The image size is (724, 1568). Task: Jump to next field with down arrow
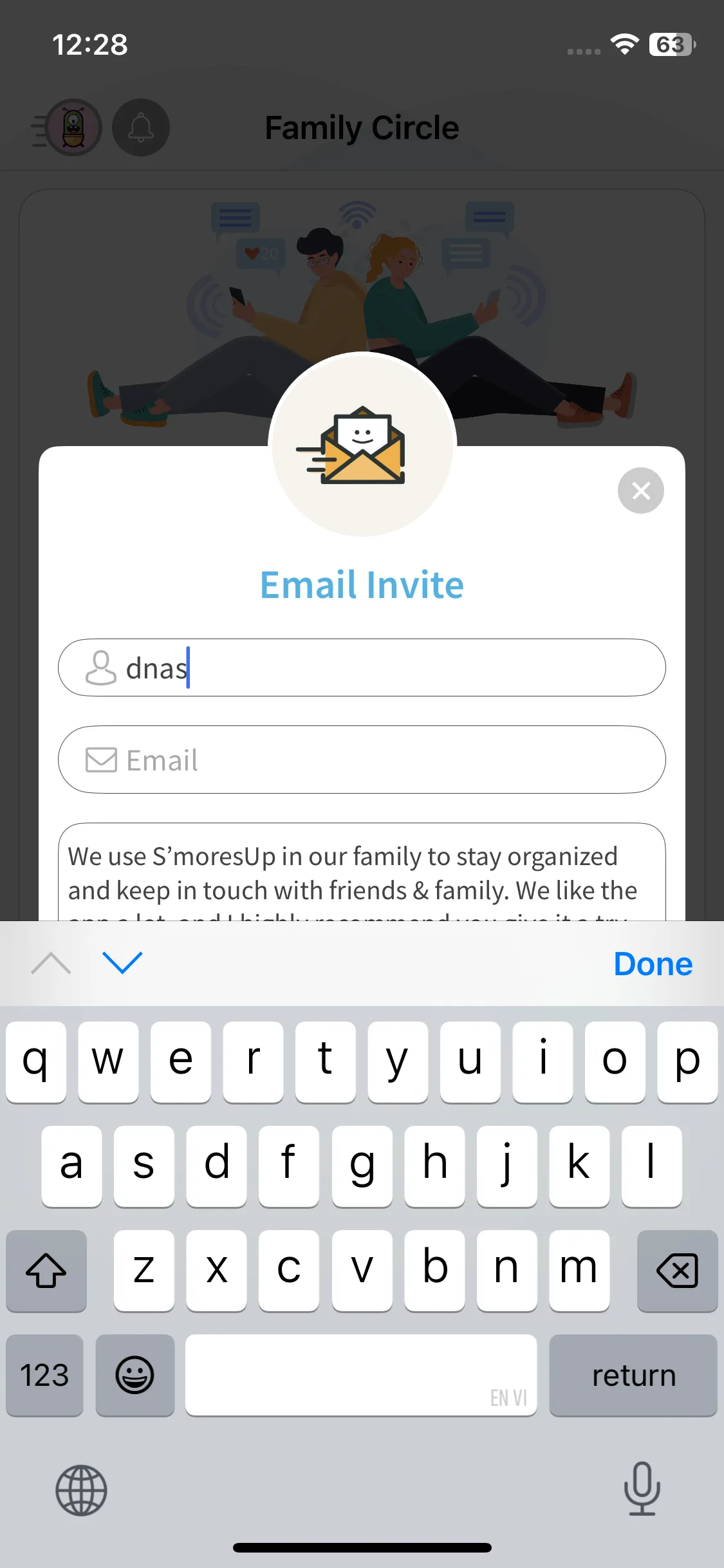pos(122,963)
